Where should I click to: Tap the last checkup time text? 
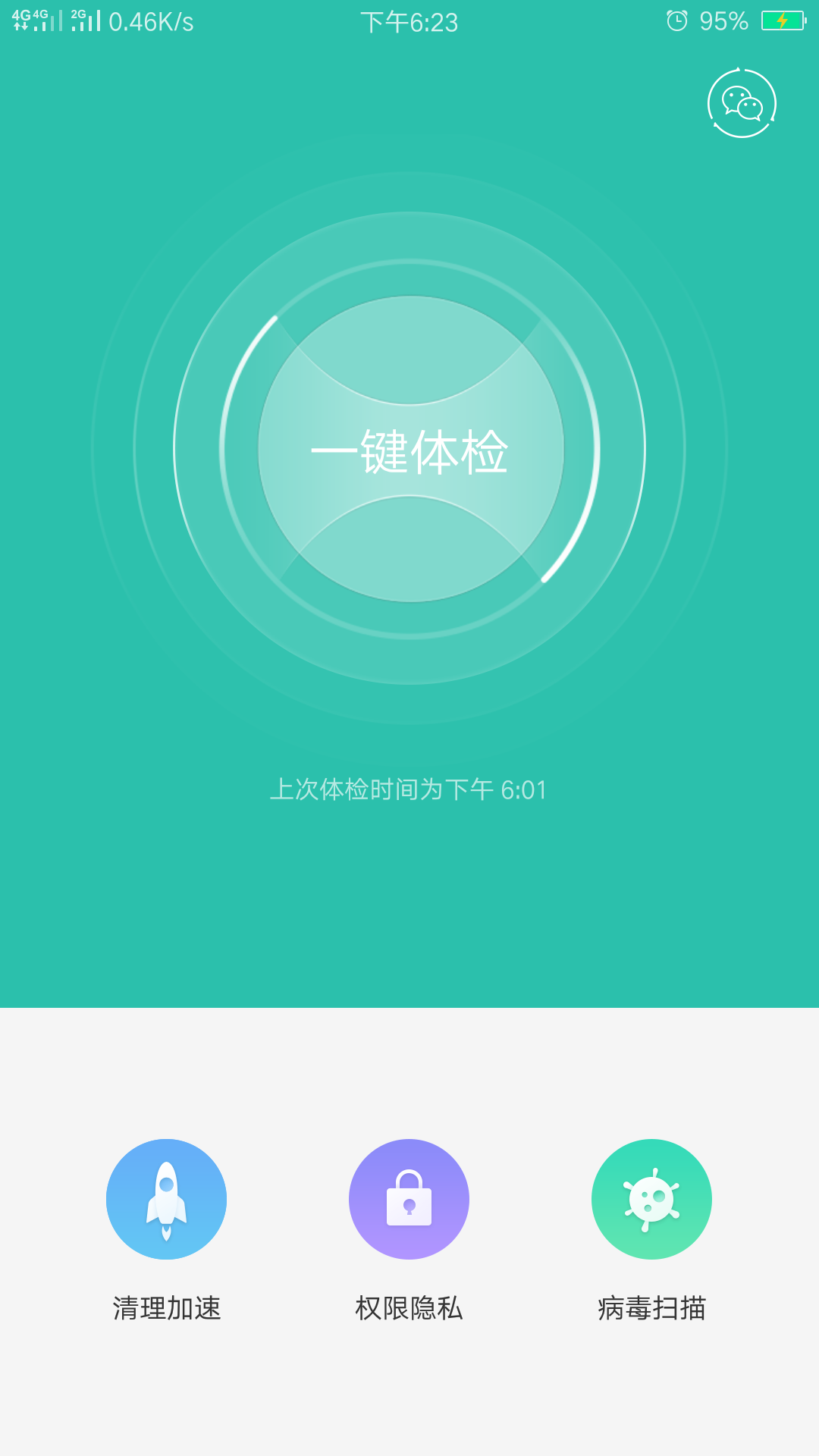click(409, 789)
